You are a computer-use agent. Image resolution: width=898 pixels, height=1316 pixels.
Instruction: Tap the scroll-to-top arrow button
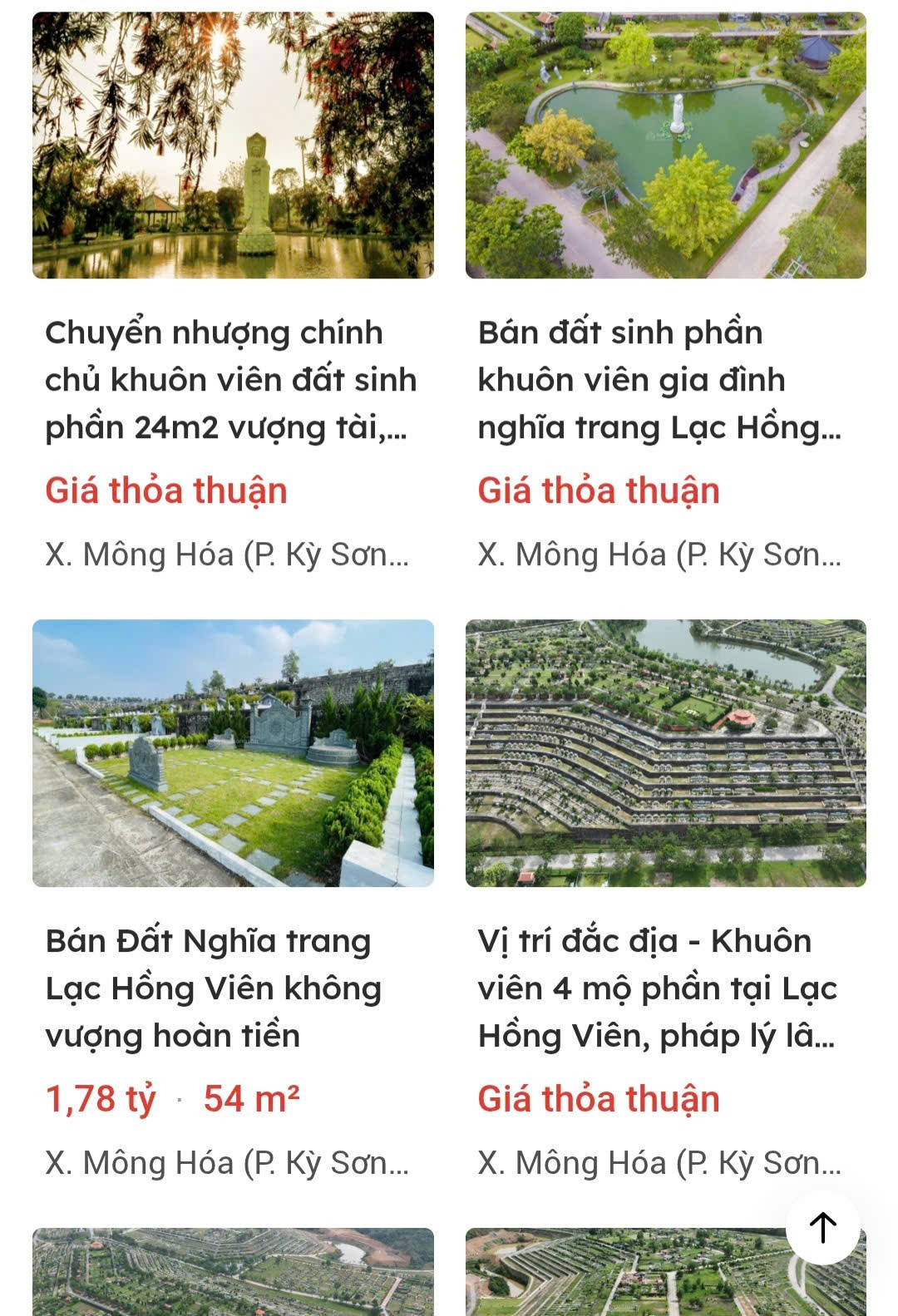822,1227
